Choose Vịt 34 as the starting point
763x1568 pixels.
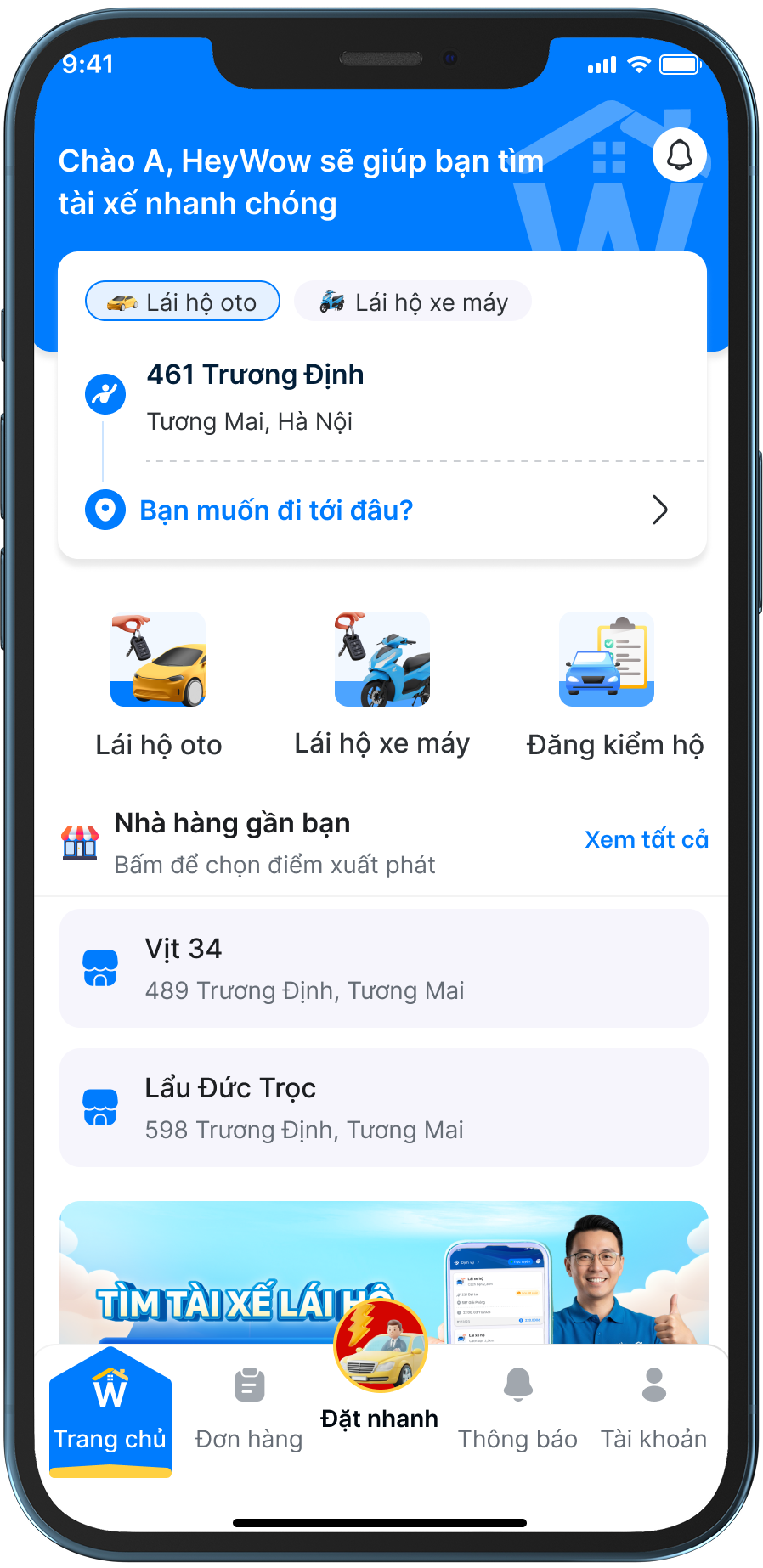coord(383,968)
